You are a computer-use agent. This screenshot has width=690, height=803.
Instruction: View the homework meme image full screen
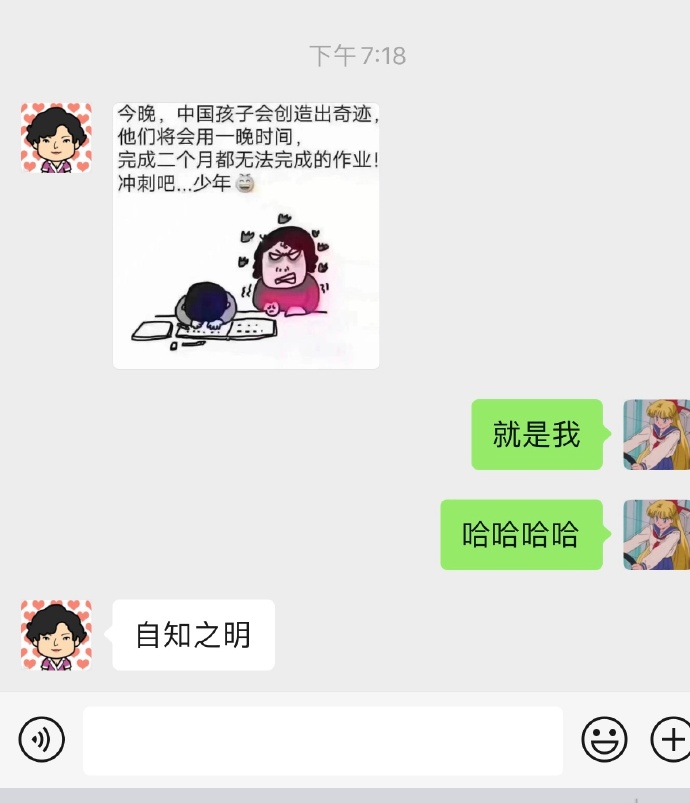click(246, 235)
